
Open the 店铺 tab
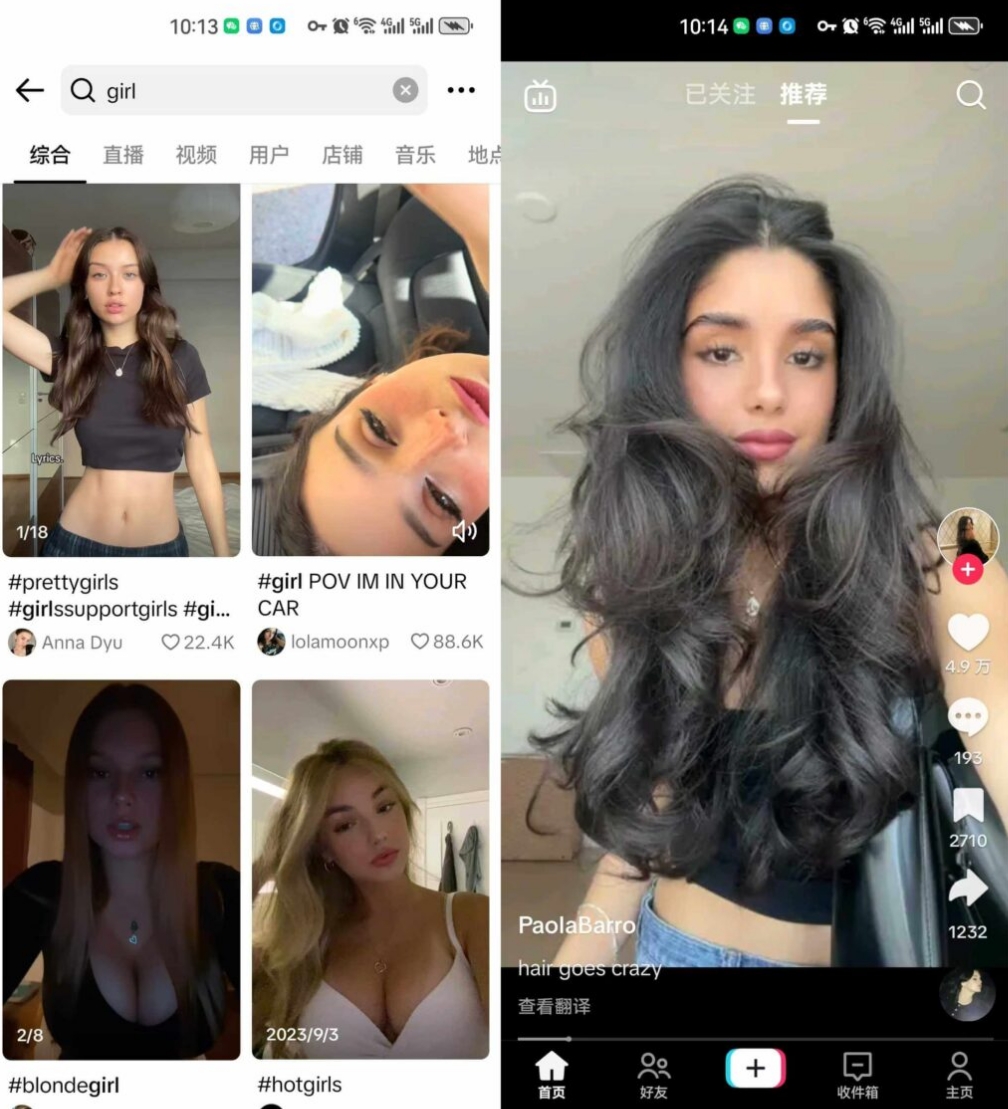pyautogui.click(x=342, y=155)
